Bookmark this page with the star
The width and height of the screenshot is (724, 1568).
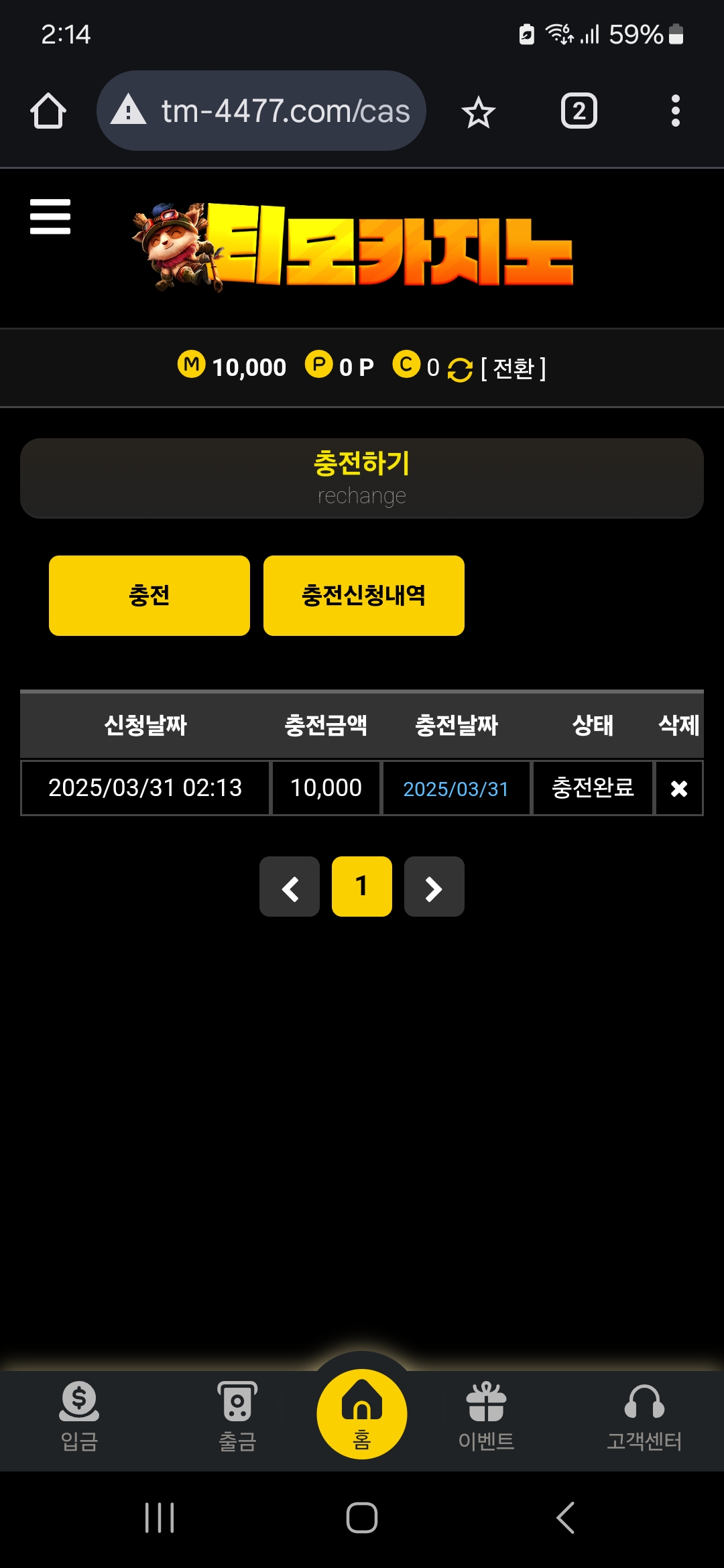tap(478, 112)
